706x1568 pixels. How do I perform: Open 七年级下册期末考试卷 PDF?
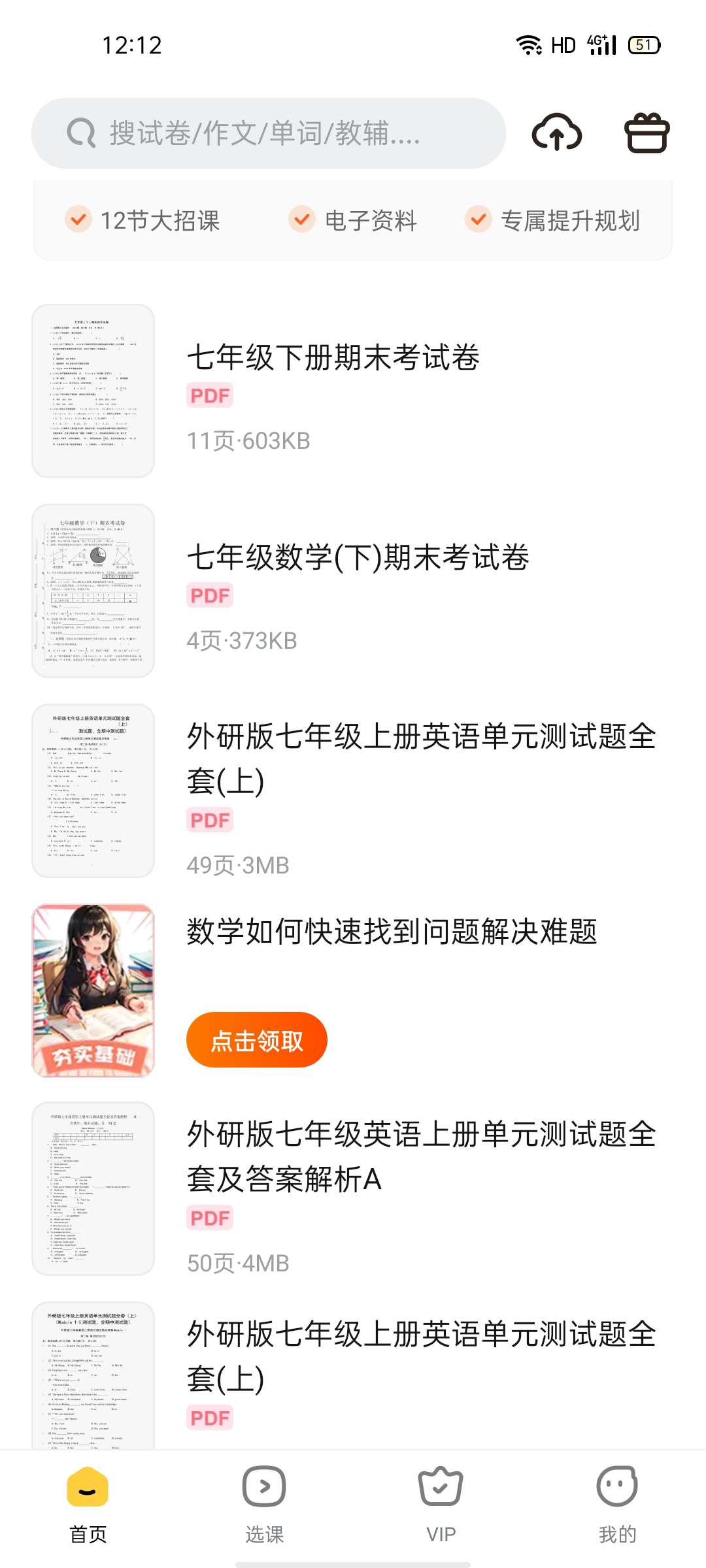tap(333, 358)
